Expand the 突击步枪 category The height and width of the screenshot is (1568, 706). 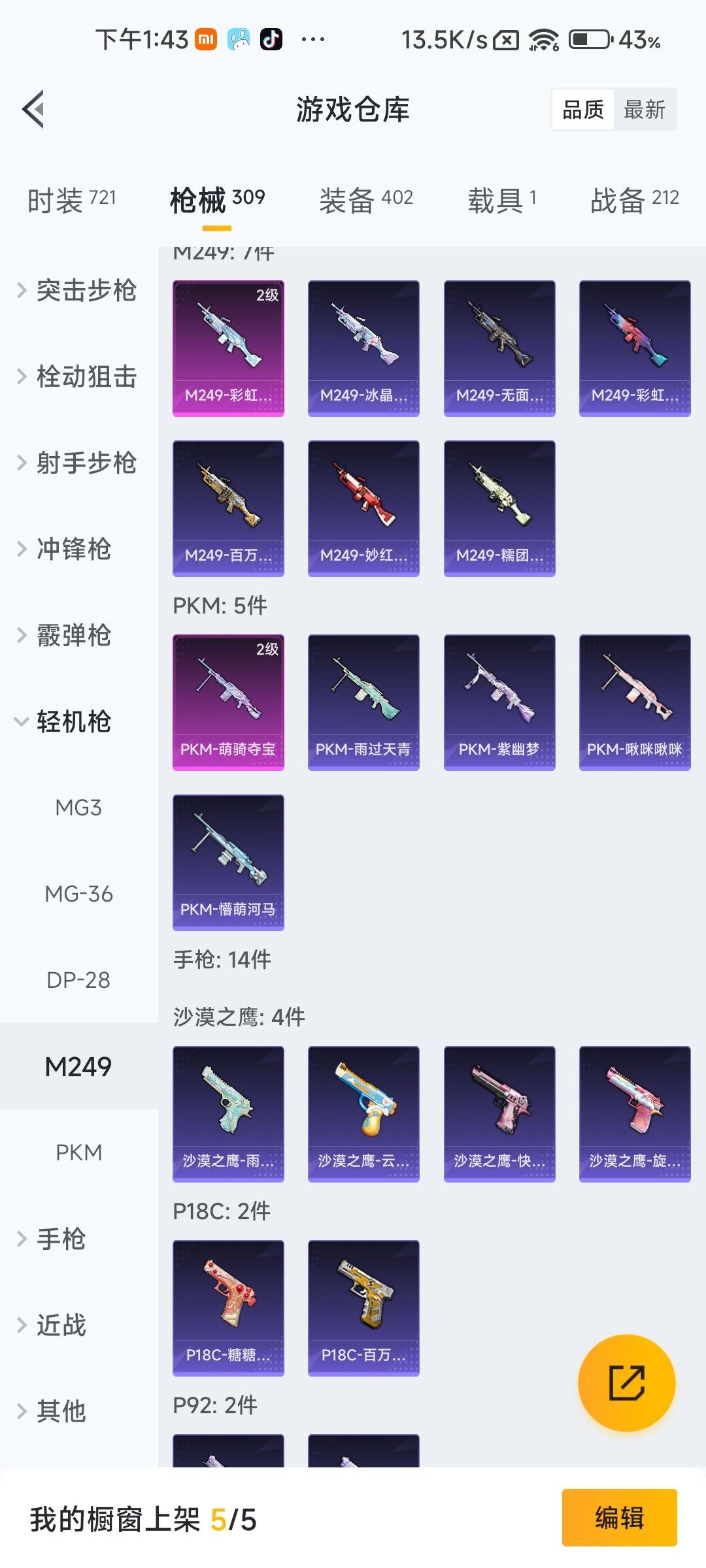(78, 290)
